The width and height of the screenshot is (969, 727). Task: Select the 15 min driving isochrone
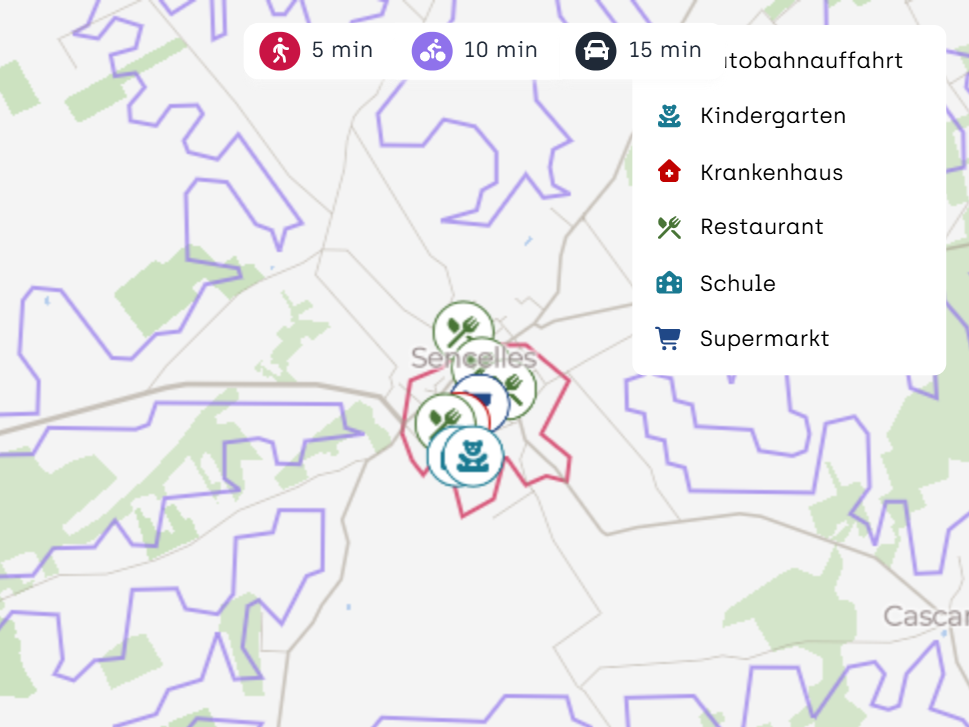point(639,50)
